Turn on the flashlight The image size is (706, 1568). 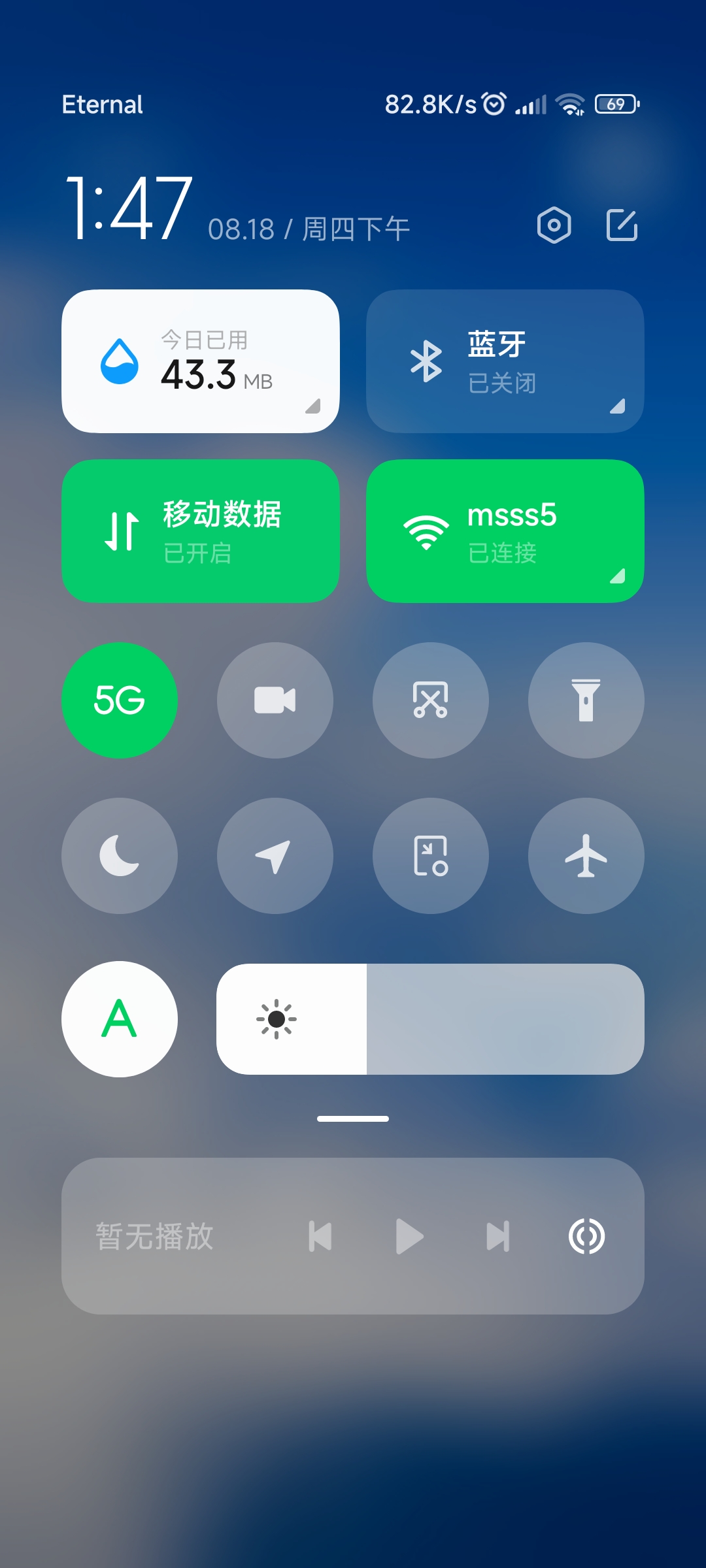coord(586,700)
